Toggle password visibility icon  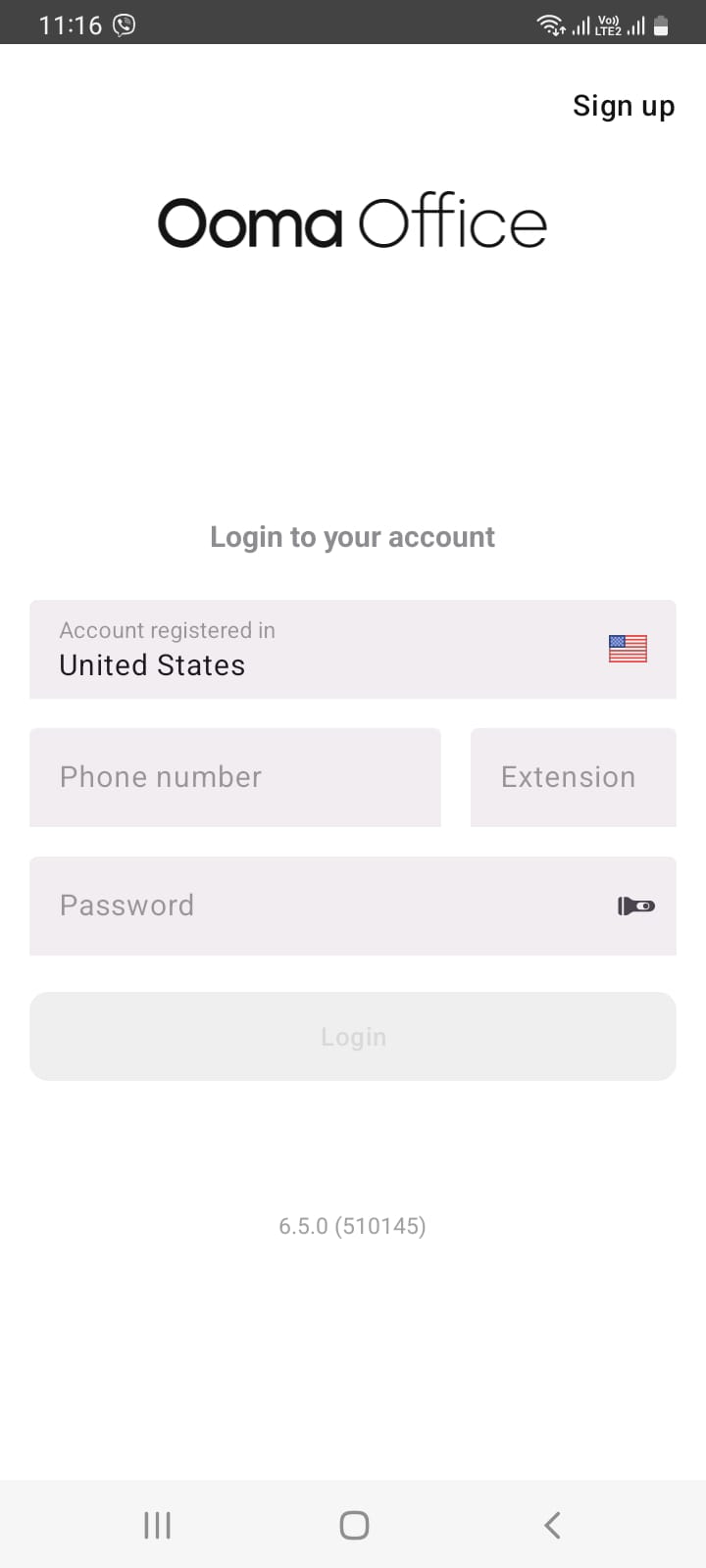[636, 906]
